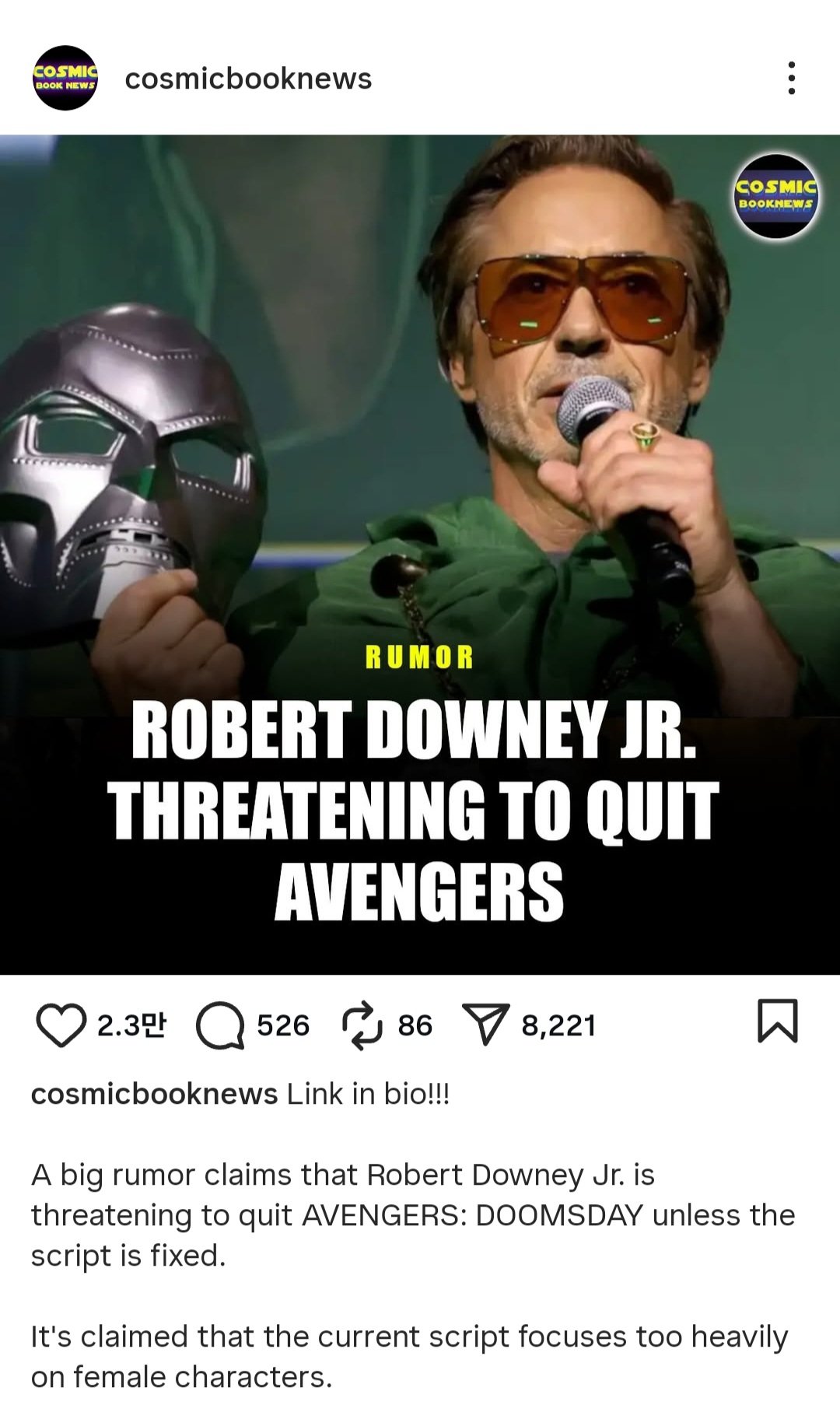This screenshot has height=1412, width=840.
Task: Bookmark this post
Action: (777, 1021)
